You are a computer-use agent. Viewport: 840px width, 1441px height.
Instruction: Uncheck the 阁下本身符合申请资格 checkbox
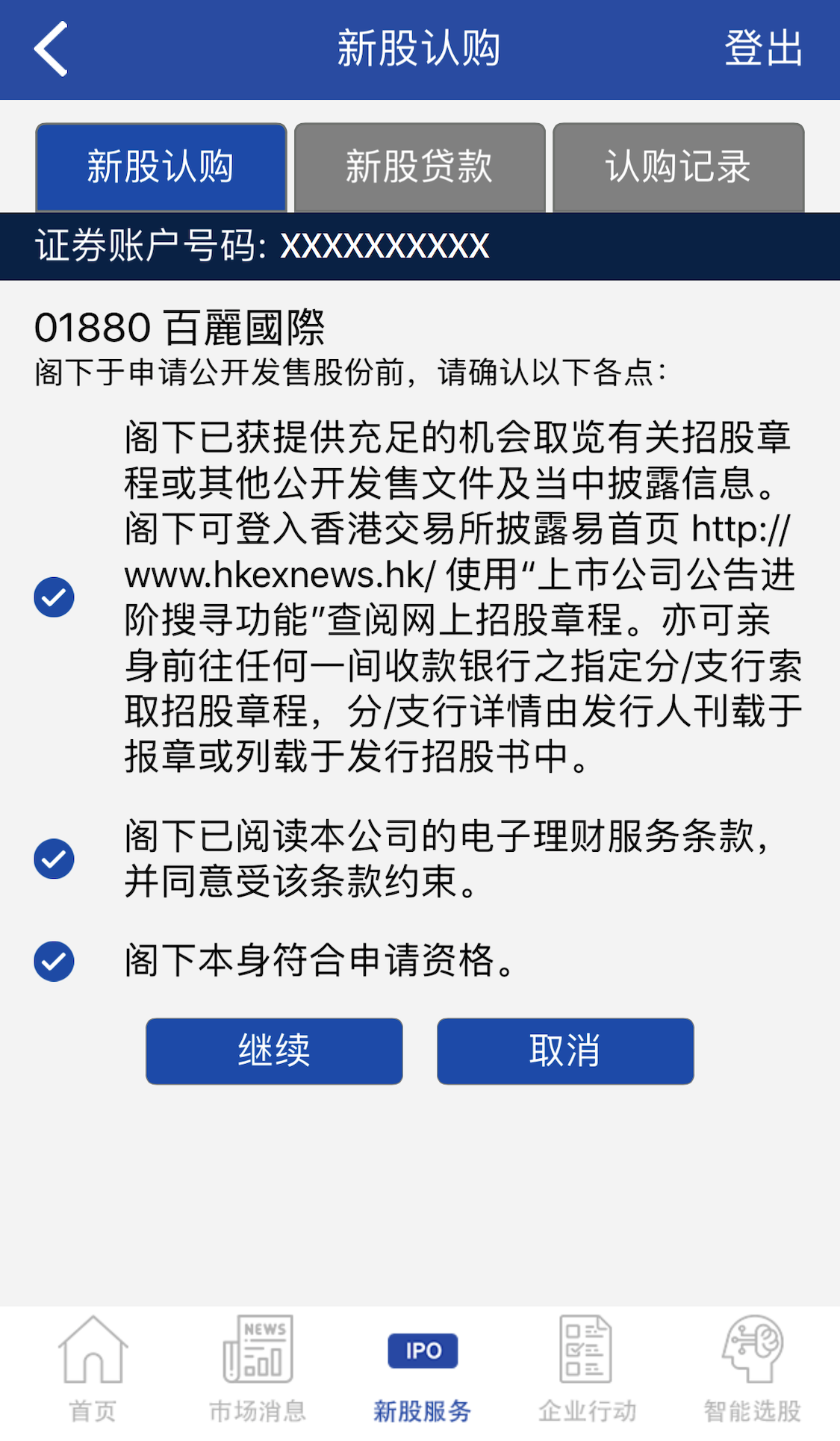point(54,961)
